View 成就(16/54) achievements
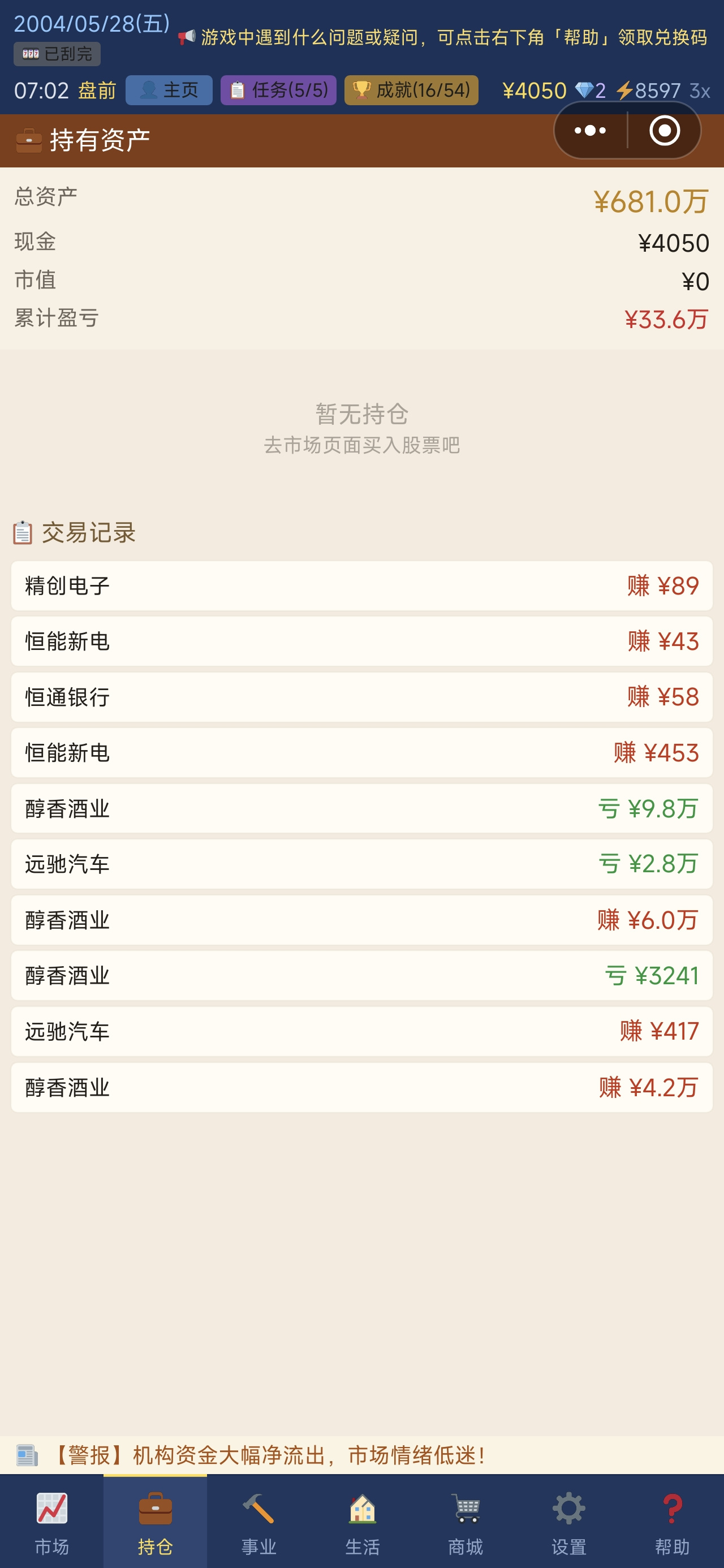This screenshot has width=724, height=1568. pos(411,90)
